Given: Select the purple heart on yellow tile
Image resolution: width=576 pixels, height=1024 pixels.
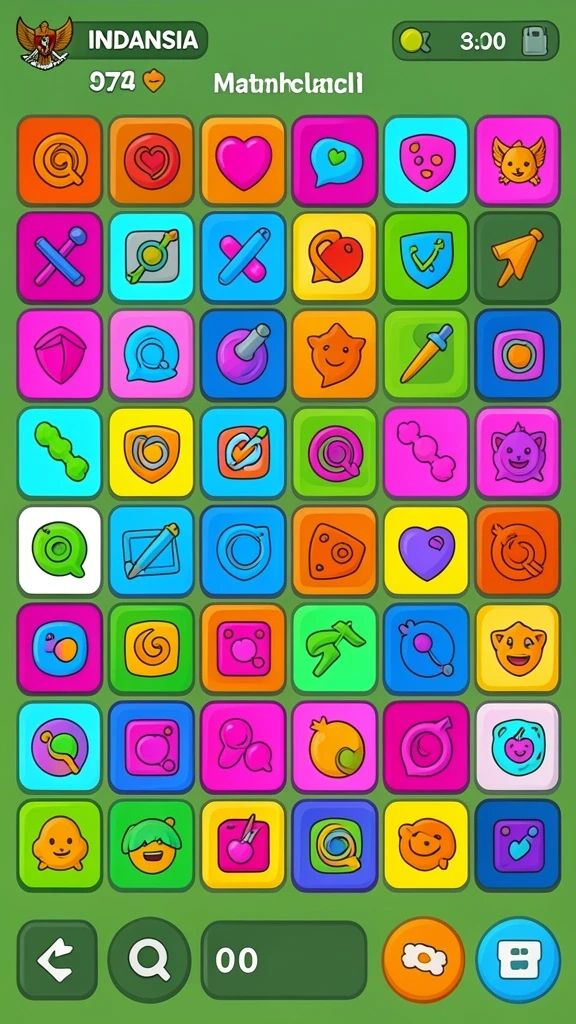Looking at the screenshot, I should point(426,551).
